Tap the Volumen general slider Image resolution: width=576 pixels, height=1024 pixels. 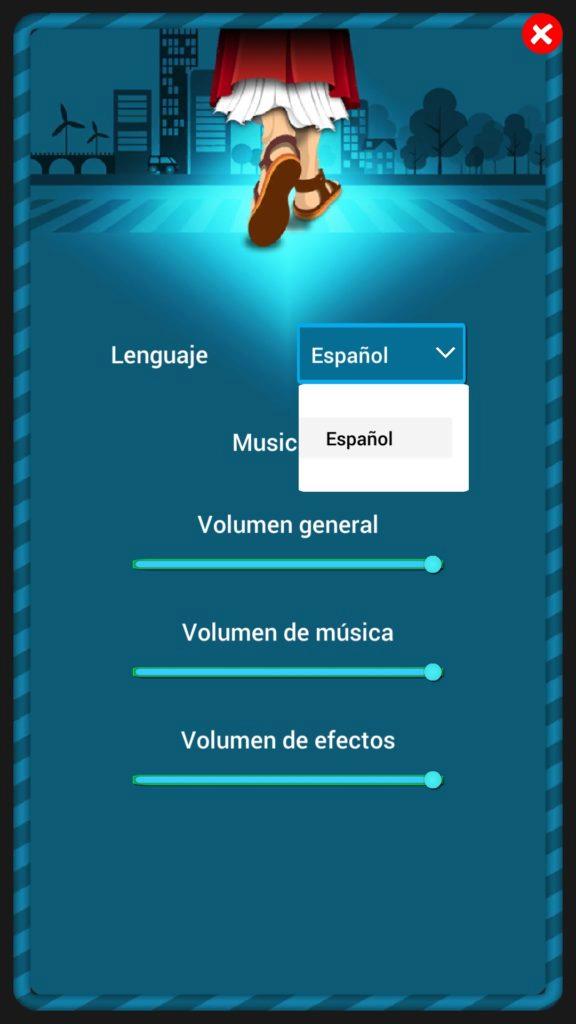[x=287, y=564]
